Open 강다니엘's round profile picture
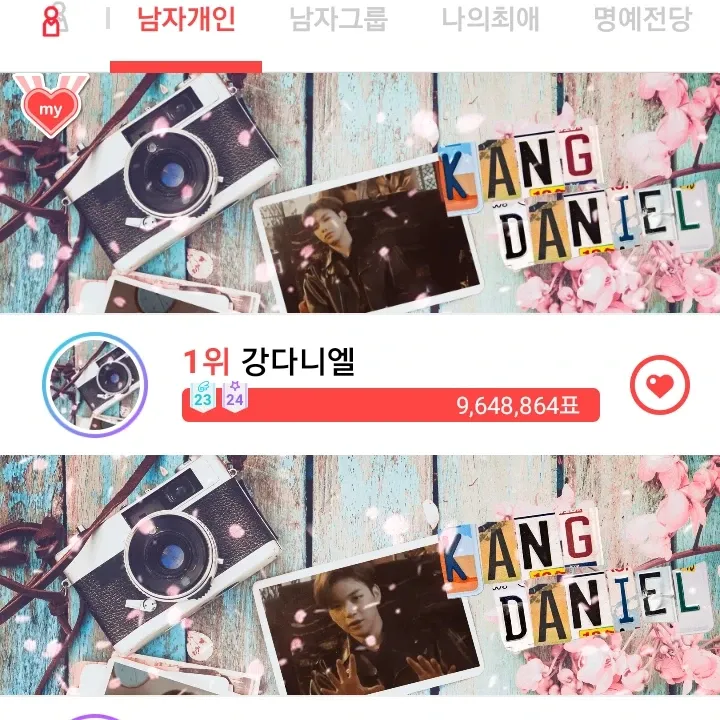The height and width of the screenshot is (720, 720). pyautogui.click(x=94, y=384)
